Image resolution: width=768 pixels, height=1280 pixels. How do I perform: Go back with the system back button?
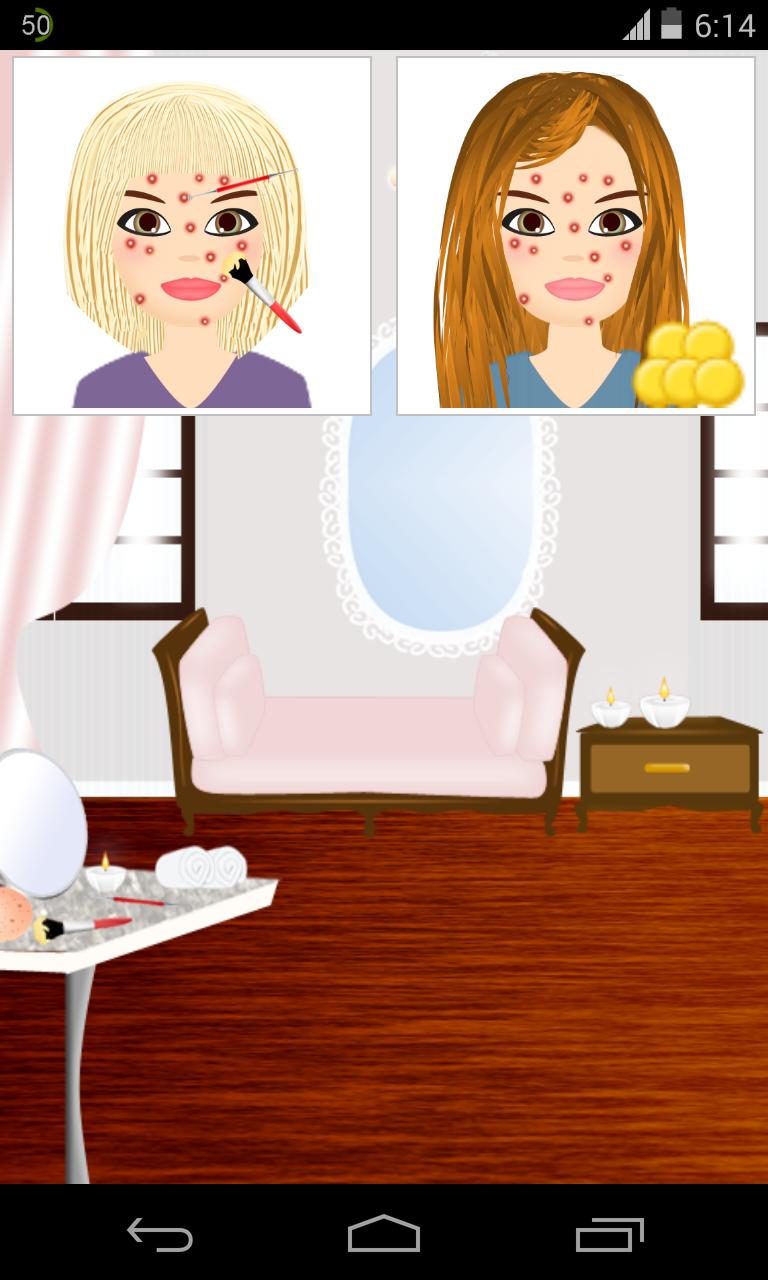coord(160,1235)
